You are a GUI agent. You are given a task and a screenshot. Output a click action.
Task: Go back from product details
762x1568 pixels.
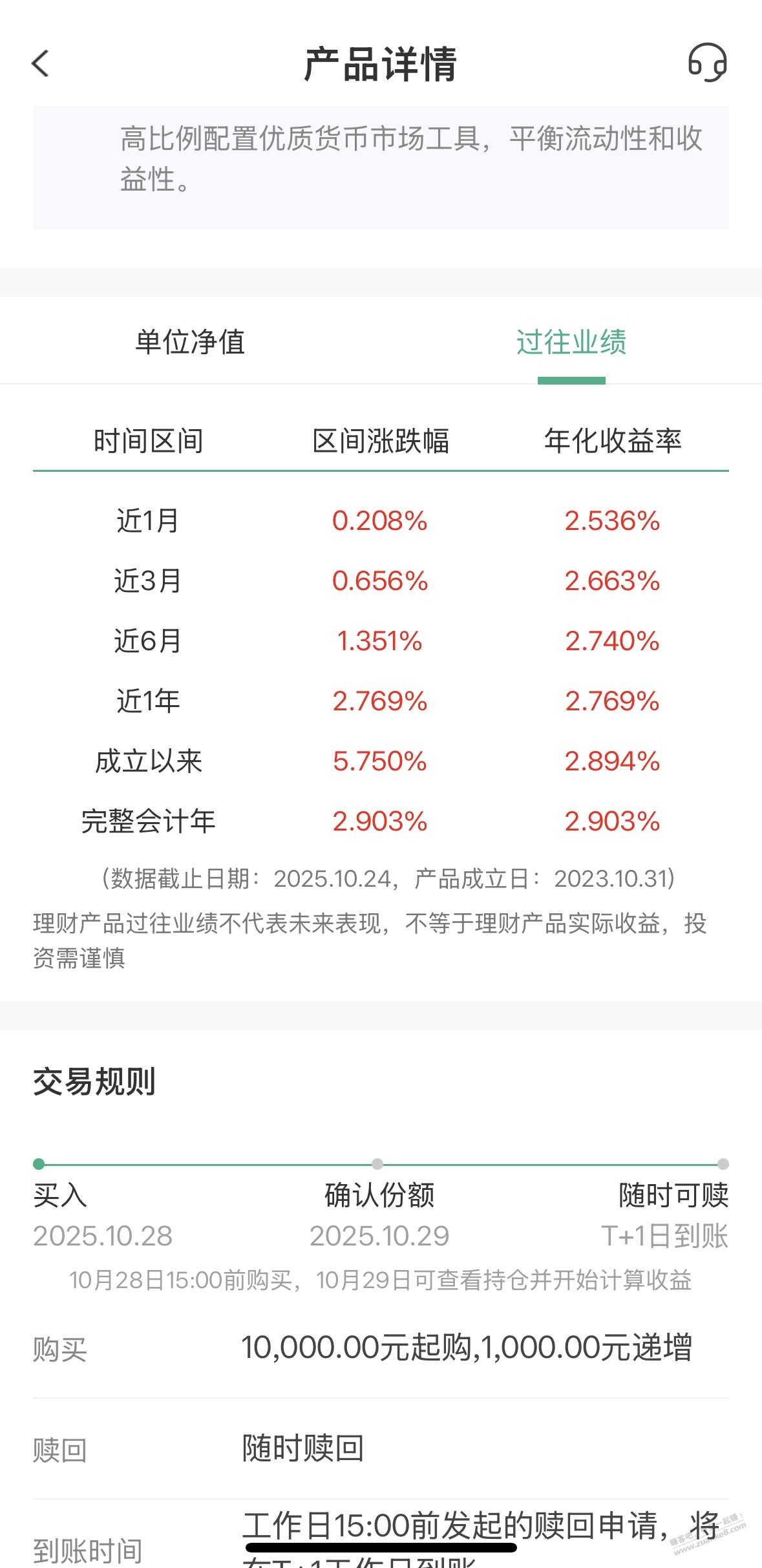point(41,63)
